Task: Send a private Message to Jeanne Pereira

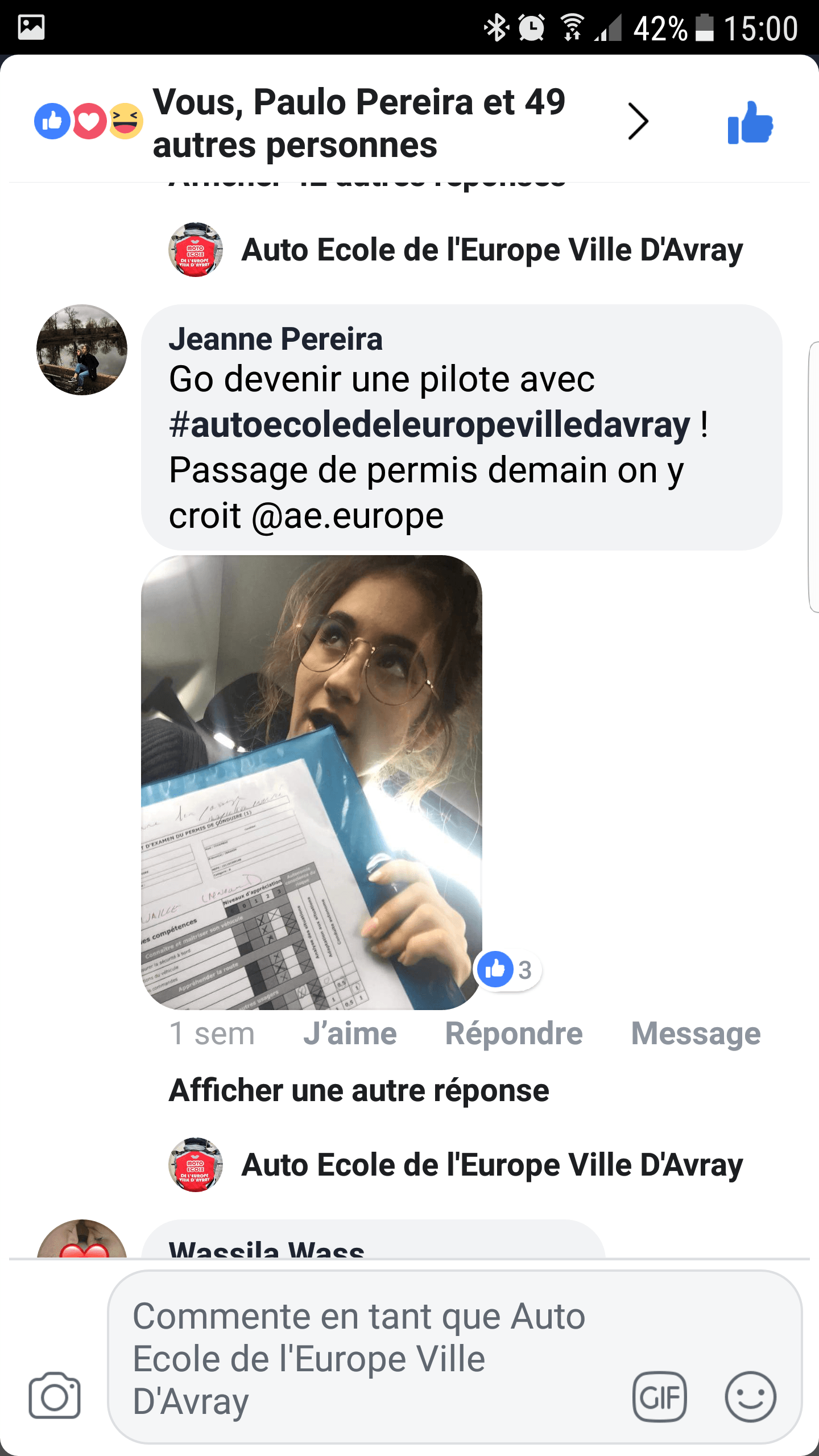Action: (695, 1033)
